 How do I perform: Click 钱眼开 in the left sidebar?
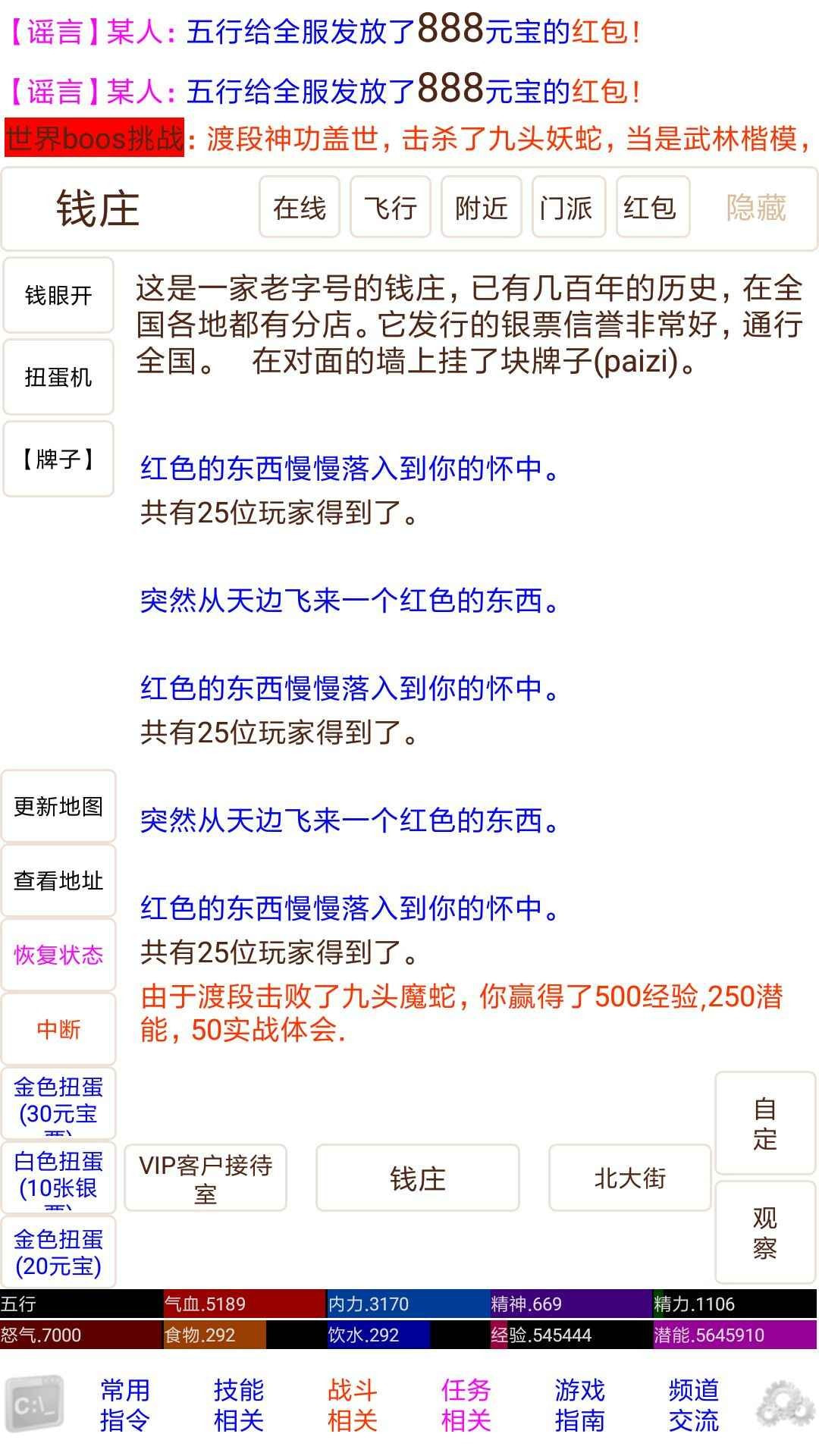pos(58,294)
